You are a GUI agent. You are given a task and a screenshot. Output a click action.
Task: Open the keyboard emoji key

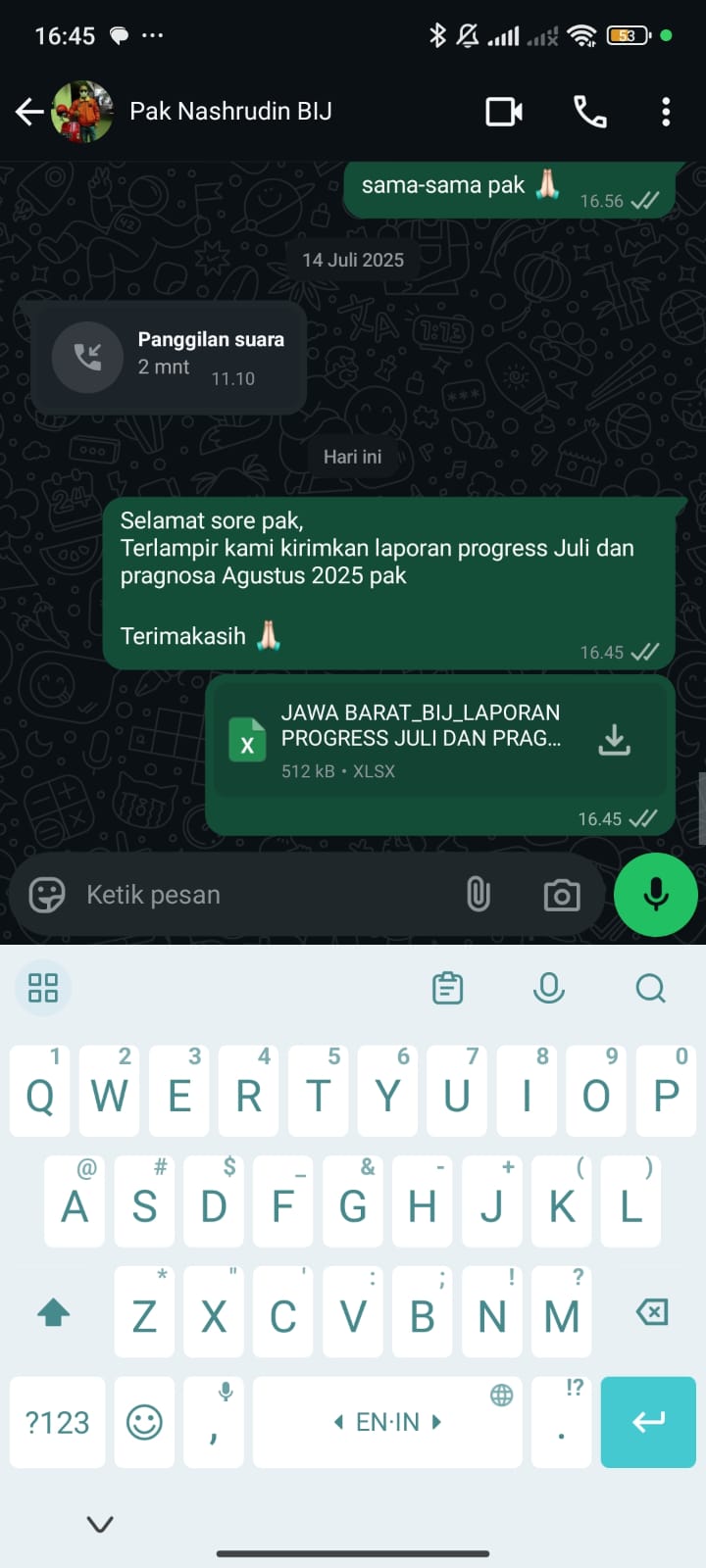click(144, 1422)
